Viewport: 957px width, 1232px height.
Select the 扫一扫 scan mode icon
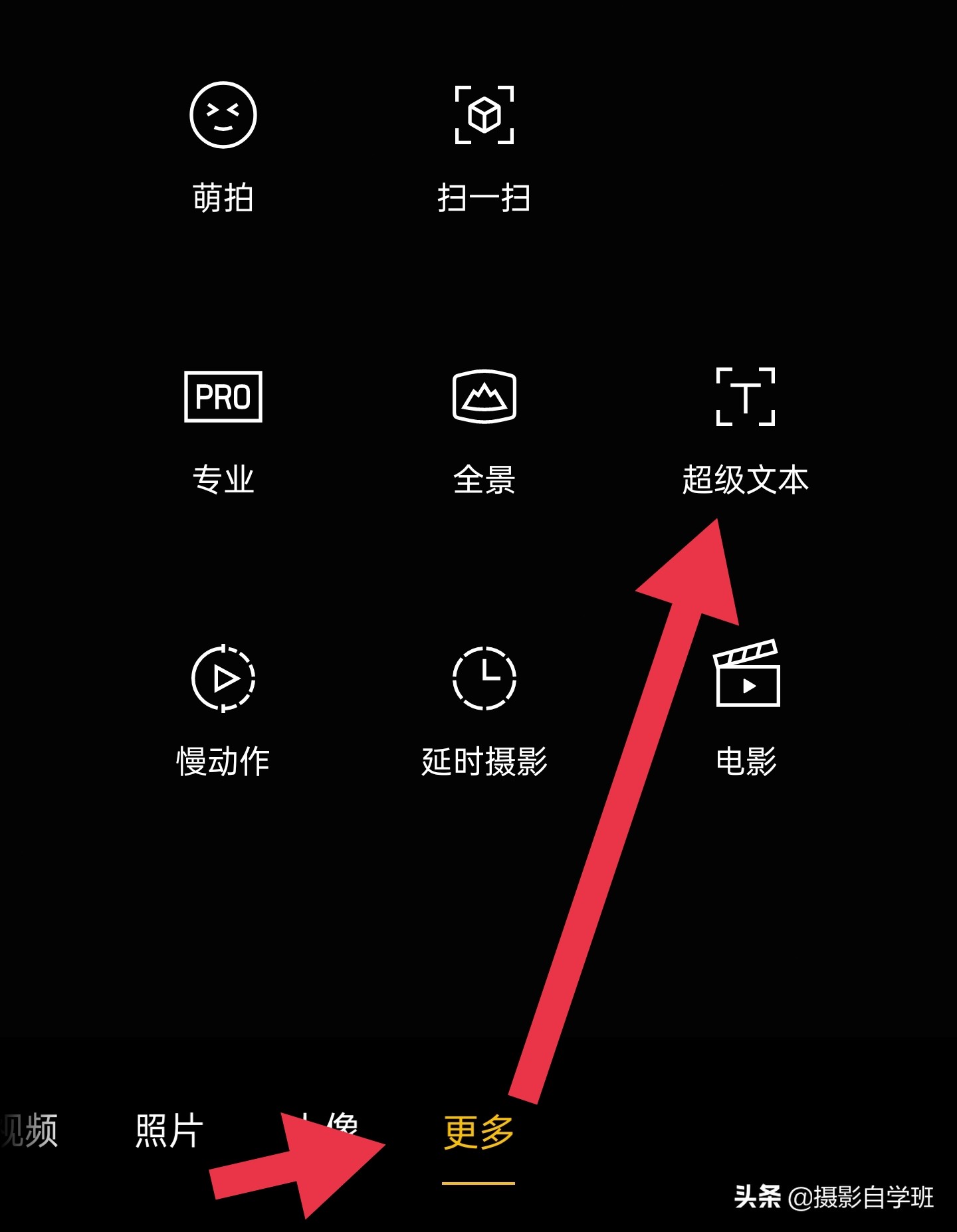pos(484,116)
